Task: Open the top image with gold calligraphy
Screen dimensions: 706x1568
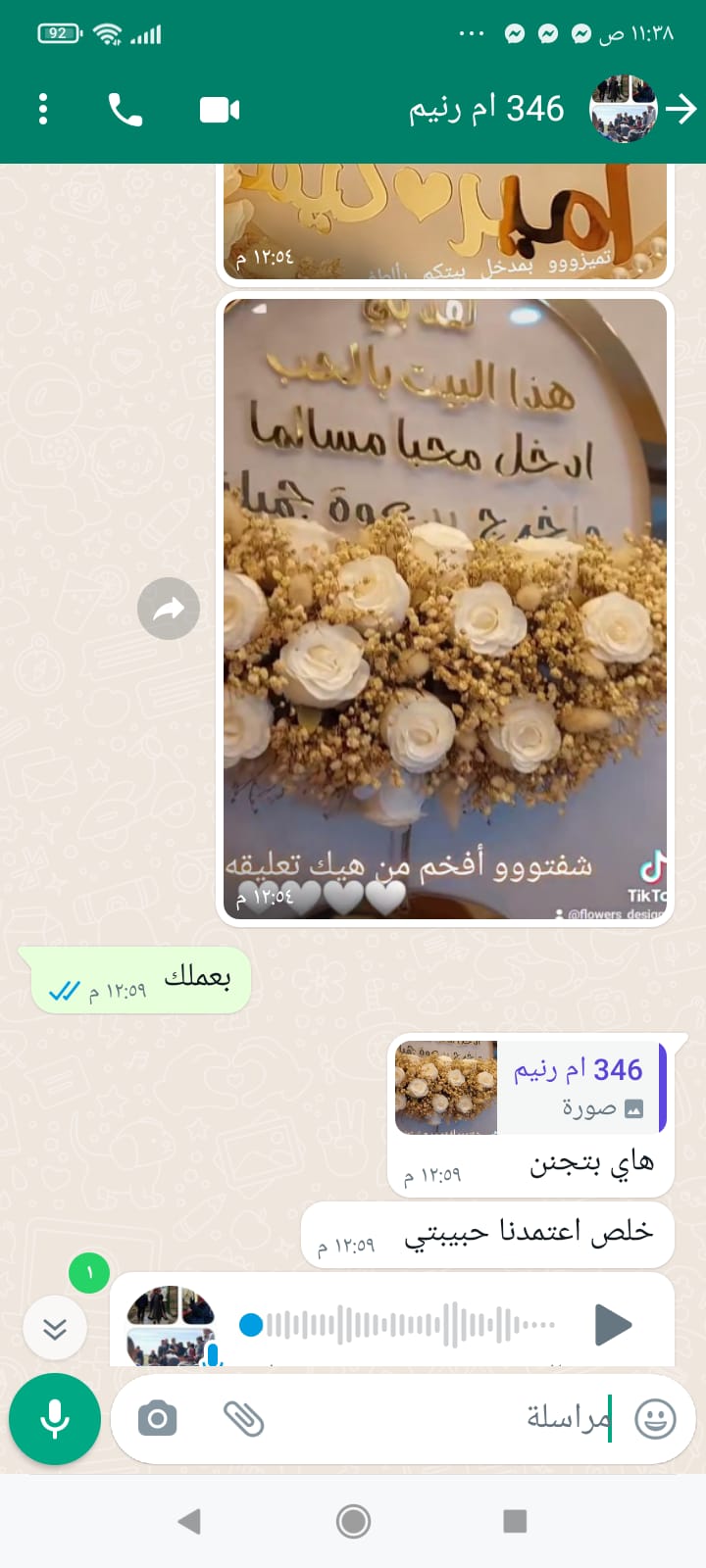Action: click(x=445, y=223)
